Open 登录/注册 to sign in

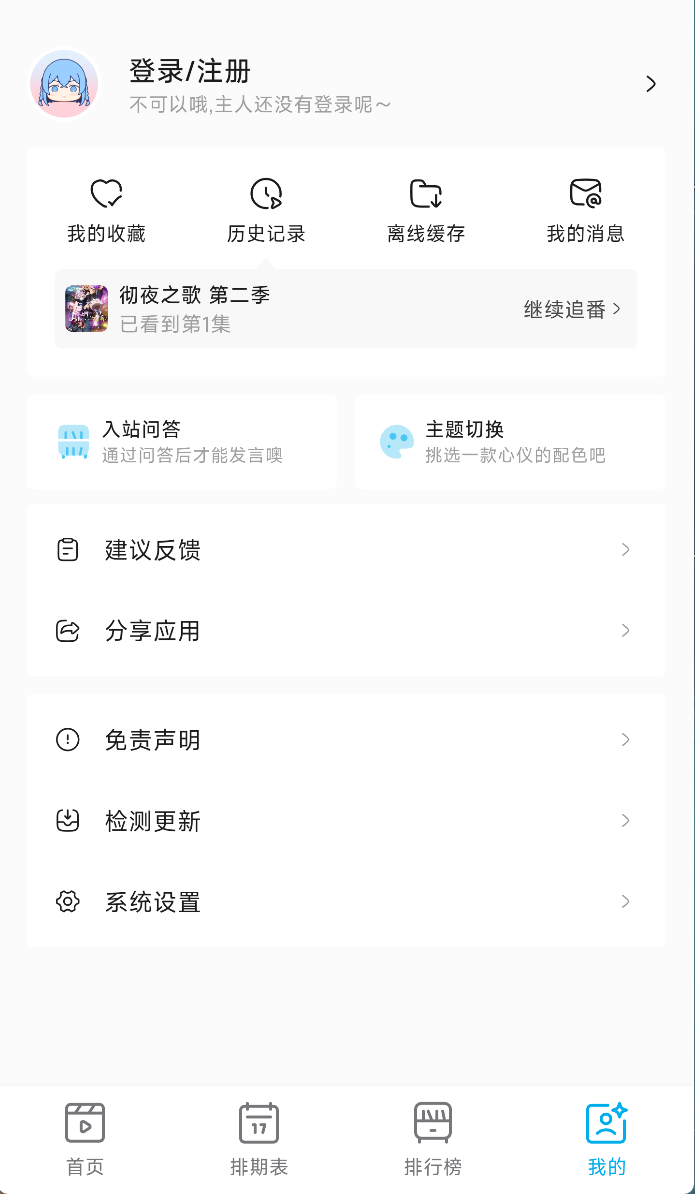tap(190, 72)
